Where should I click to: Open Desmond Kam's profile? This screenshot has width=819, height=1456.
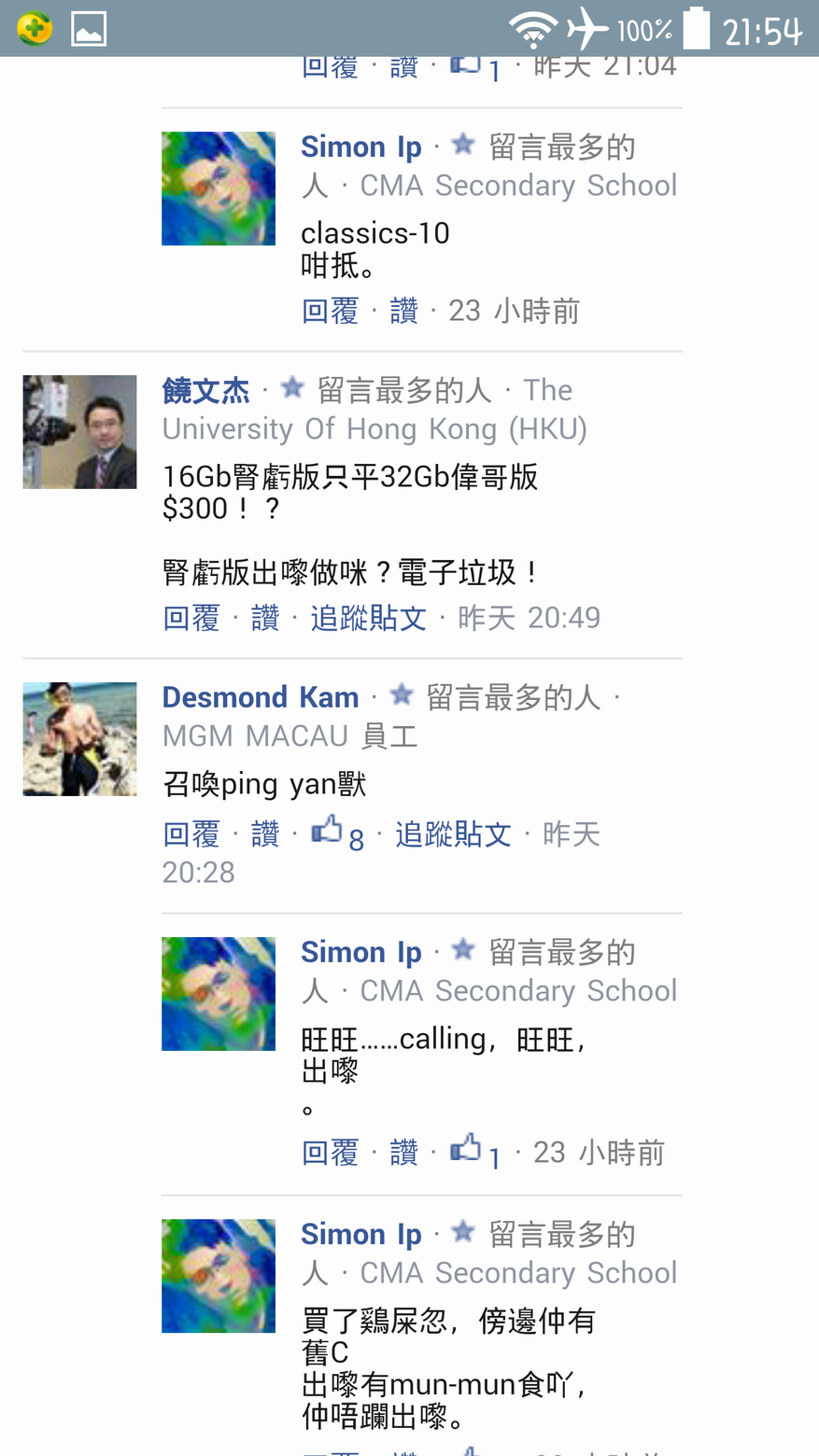[261, 697]
